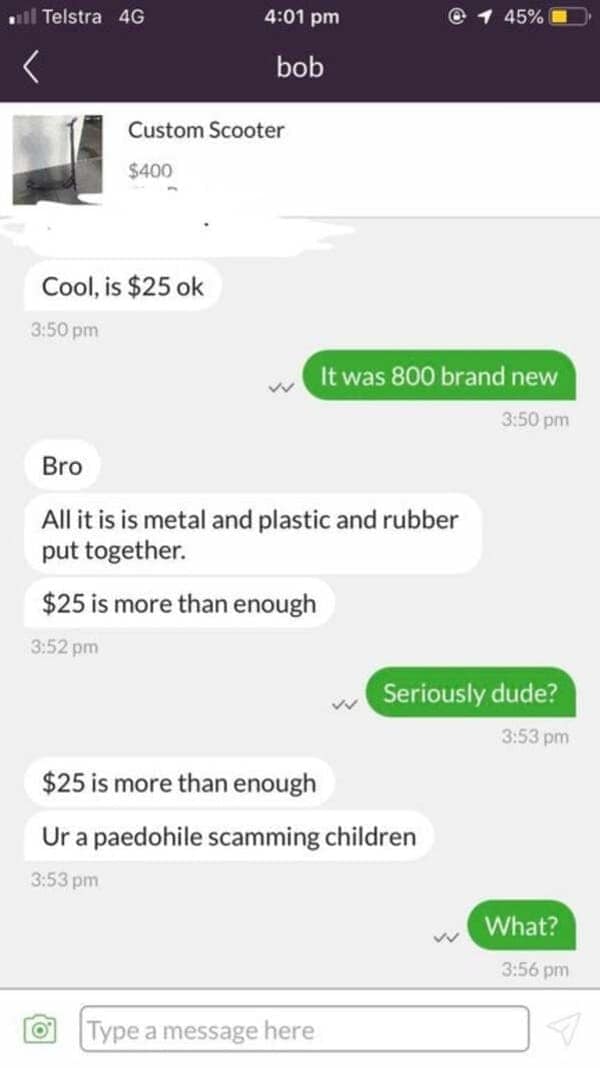The image size is (600, 1068).
Task: Focus the 'Type a message here' field
Action: click(304, 1029)
